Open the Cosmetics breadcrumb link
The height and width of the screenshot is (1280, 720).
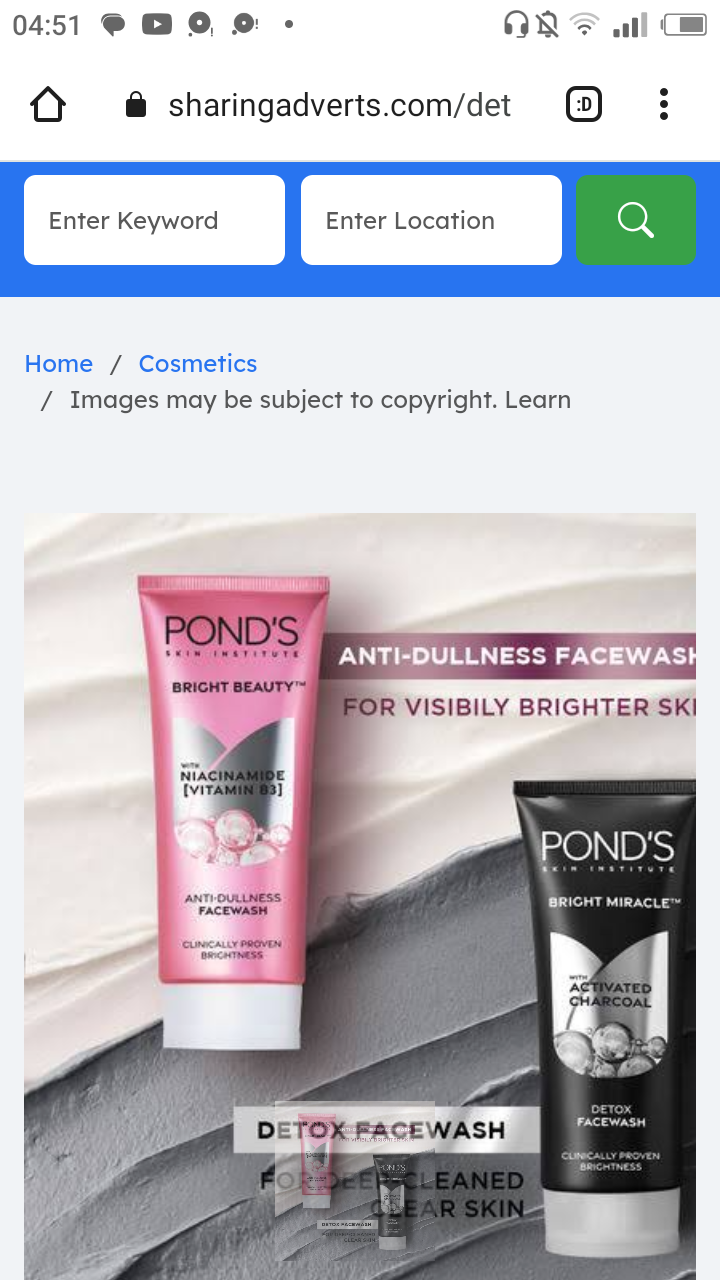pyautogui.click(x=198, y=364)
